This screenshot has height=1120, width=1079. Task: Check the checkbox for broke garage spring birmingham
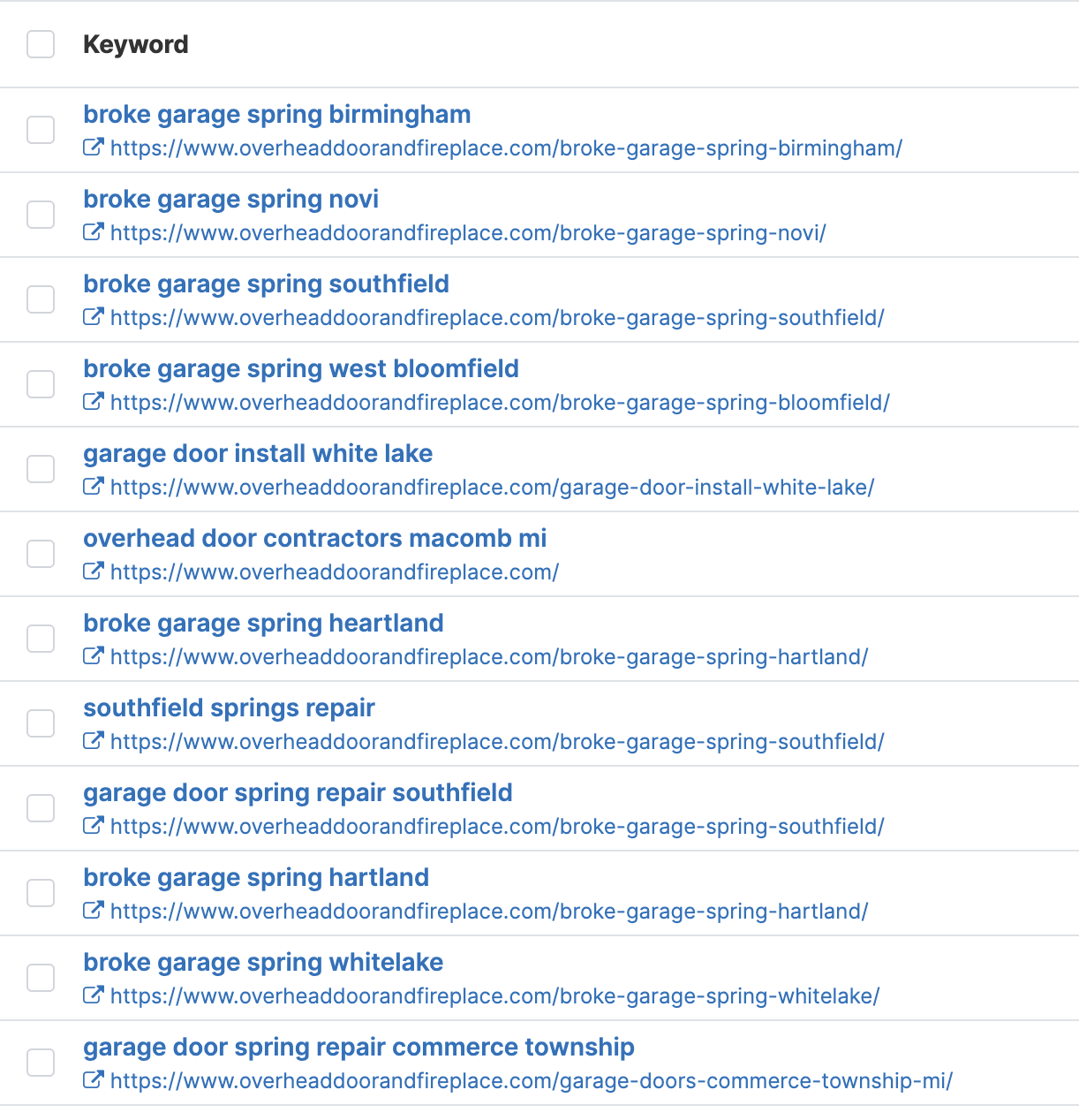[41, 129]
